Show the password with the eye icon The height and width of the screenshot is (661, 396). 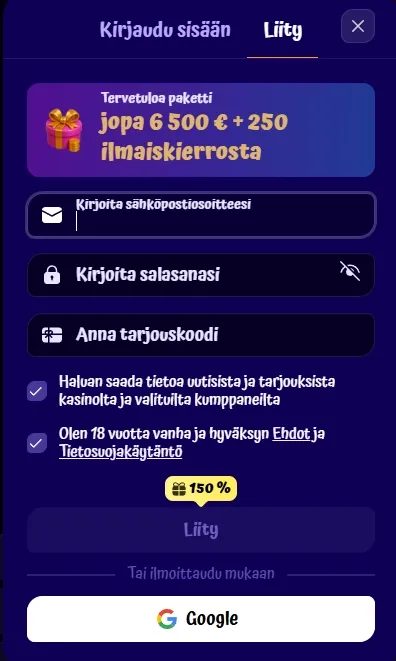[350, 271]
